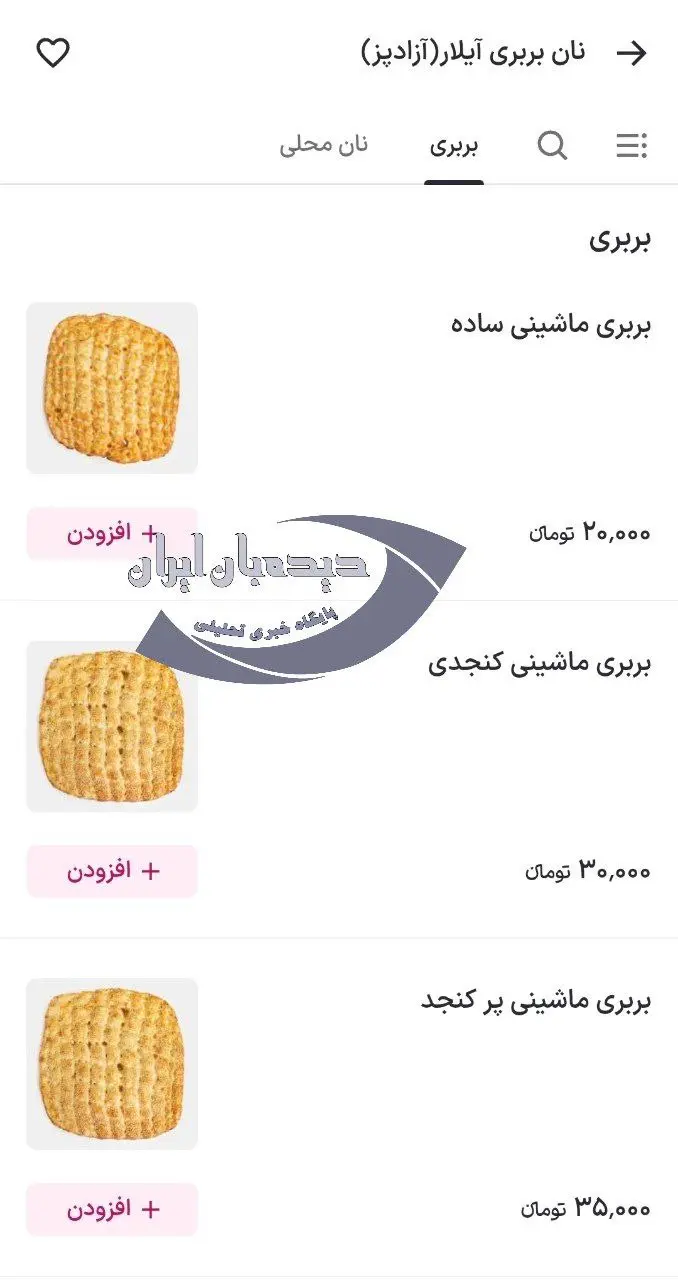Add this bakery to favorites with heart
The width and height of the screenshot is (678, 1280).
(53, 53)
